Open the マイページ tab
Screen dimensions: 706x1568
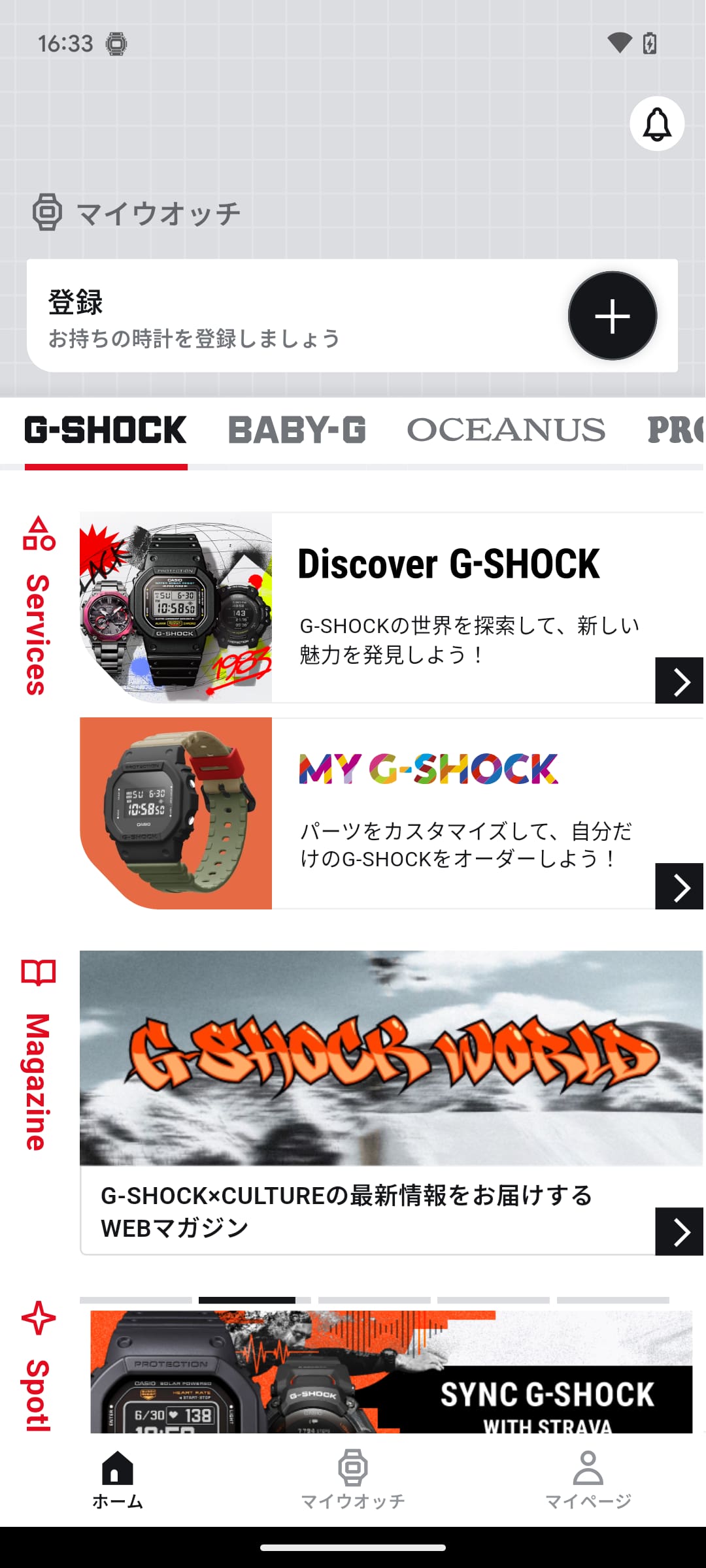pyautogui.click(x=588, y=1479)
